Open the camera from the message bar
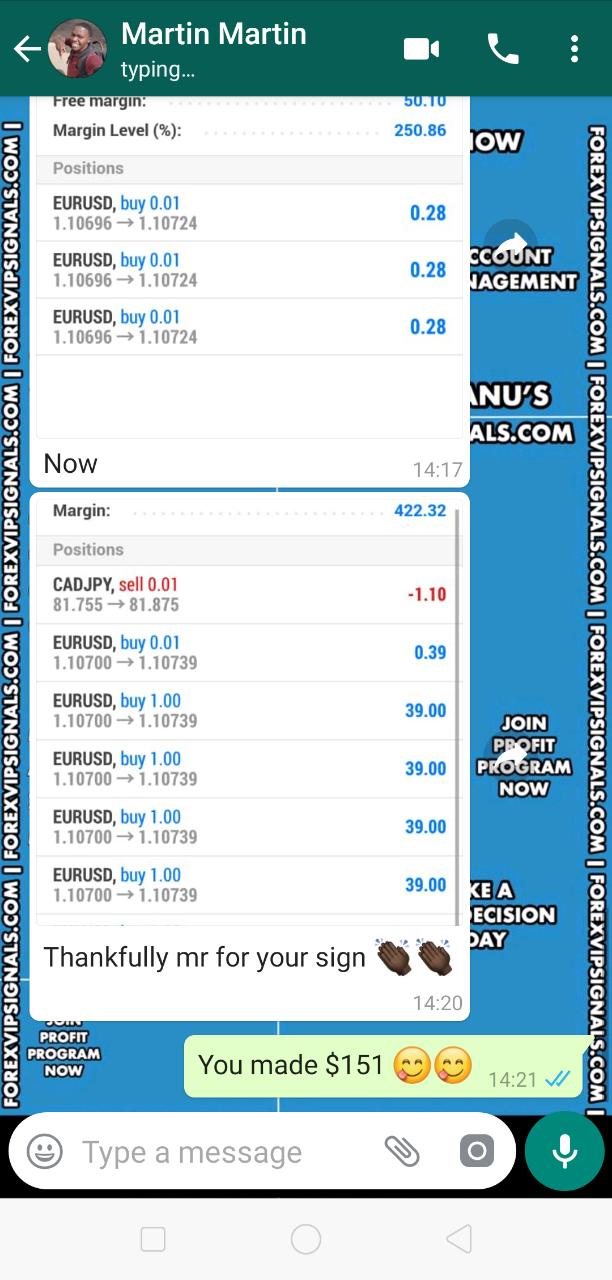 coord(477,1152)
